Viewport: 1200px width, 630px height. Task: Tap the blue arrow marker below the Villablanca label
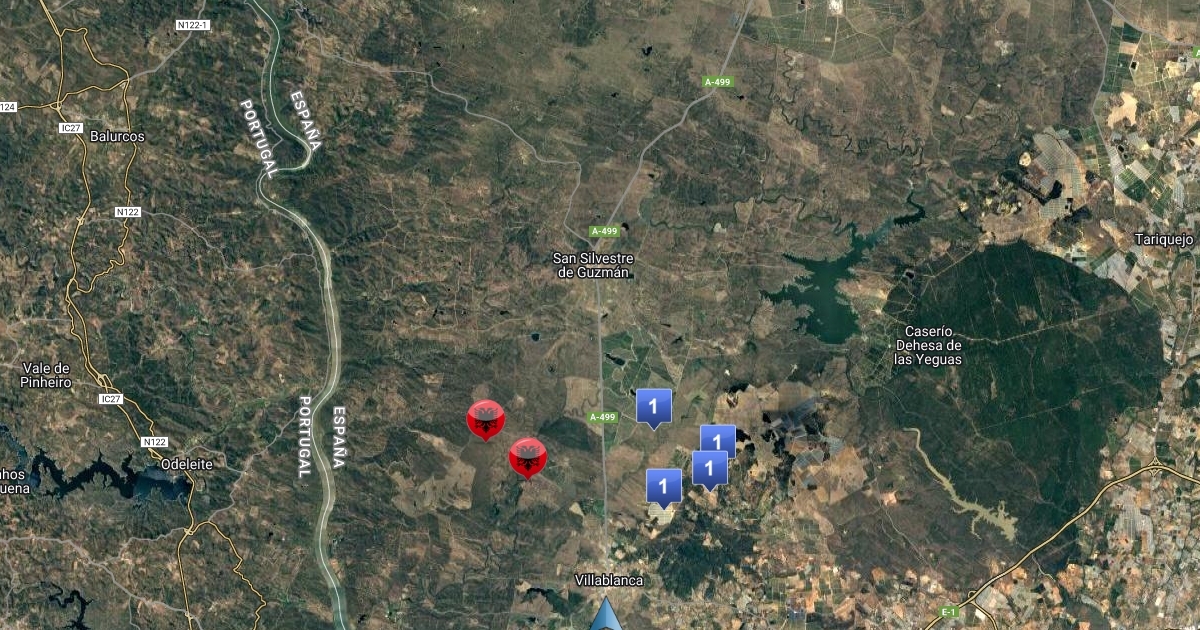click(604, 616)
